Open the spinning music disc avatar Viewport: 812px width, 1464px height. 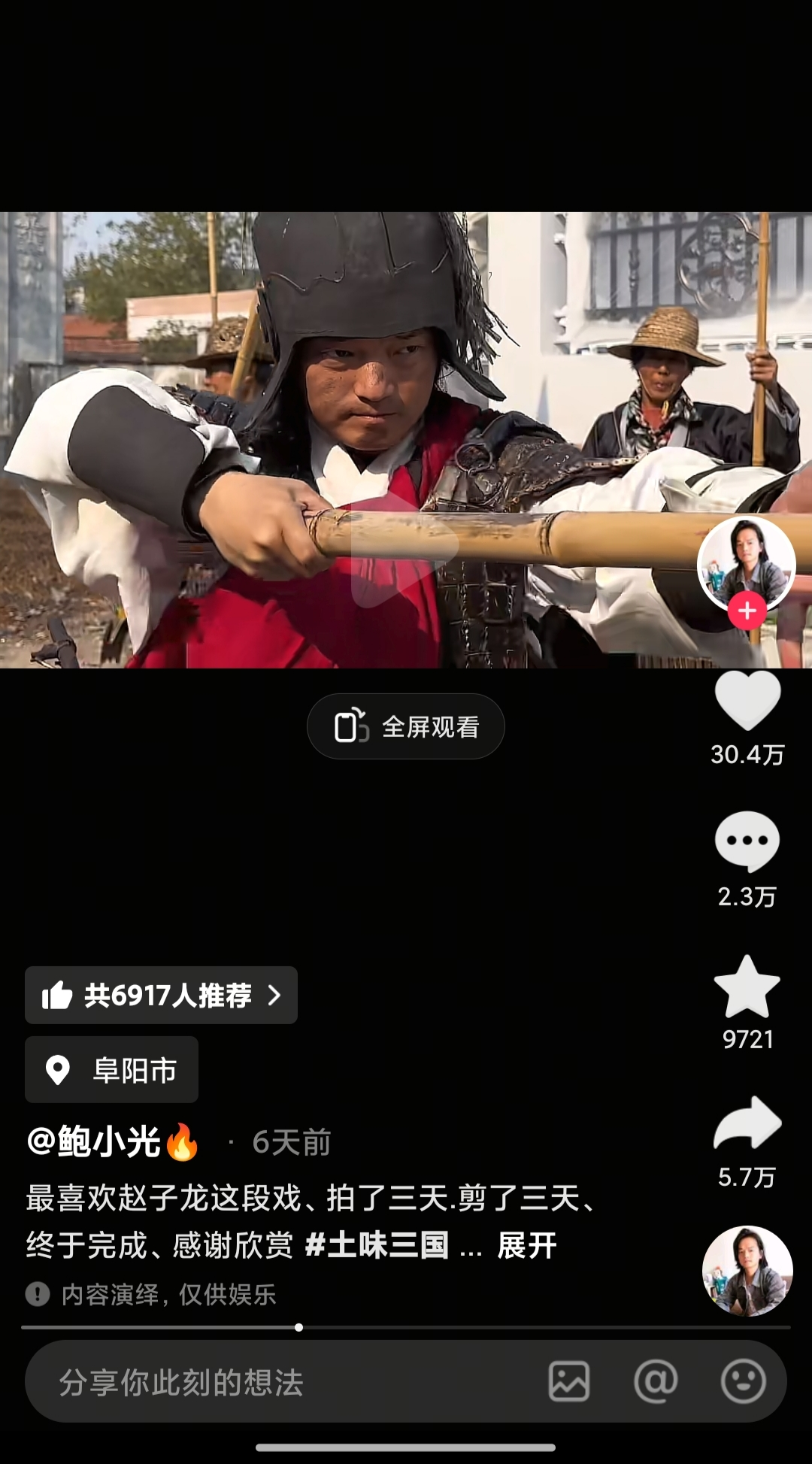(747, 1271)
